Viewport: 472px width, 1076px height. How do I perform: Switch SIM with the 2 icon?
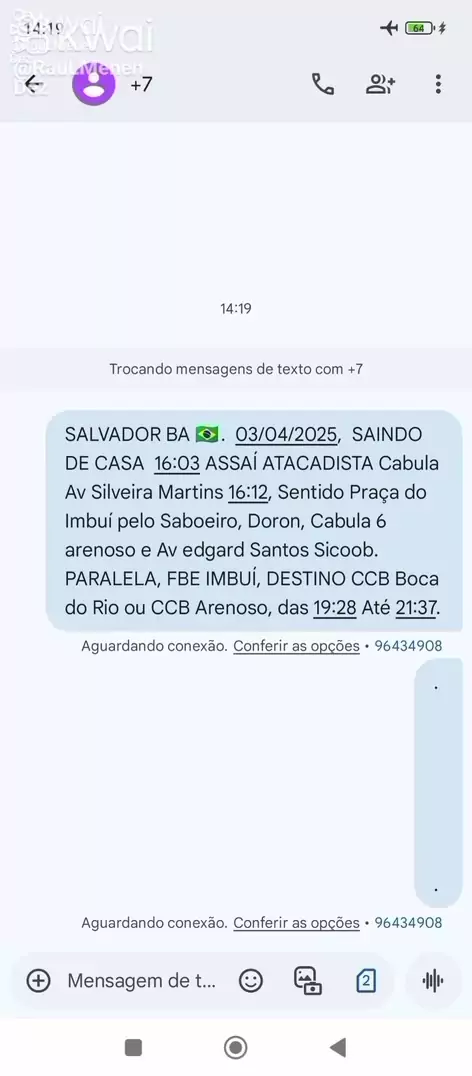366,981
